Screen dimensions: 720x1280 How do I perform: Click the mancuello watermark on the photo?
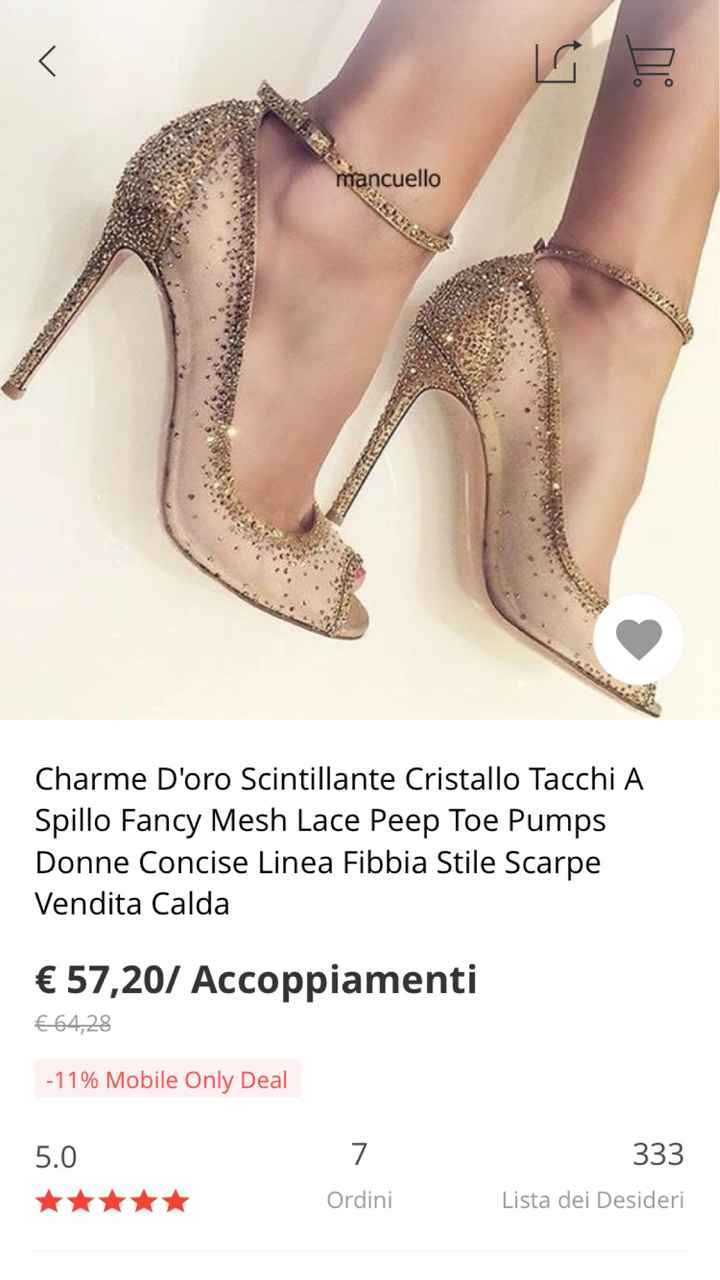coord(388,180)
